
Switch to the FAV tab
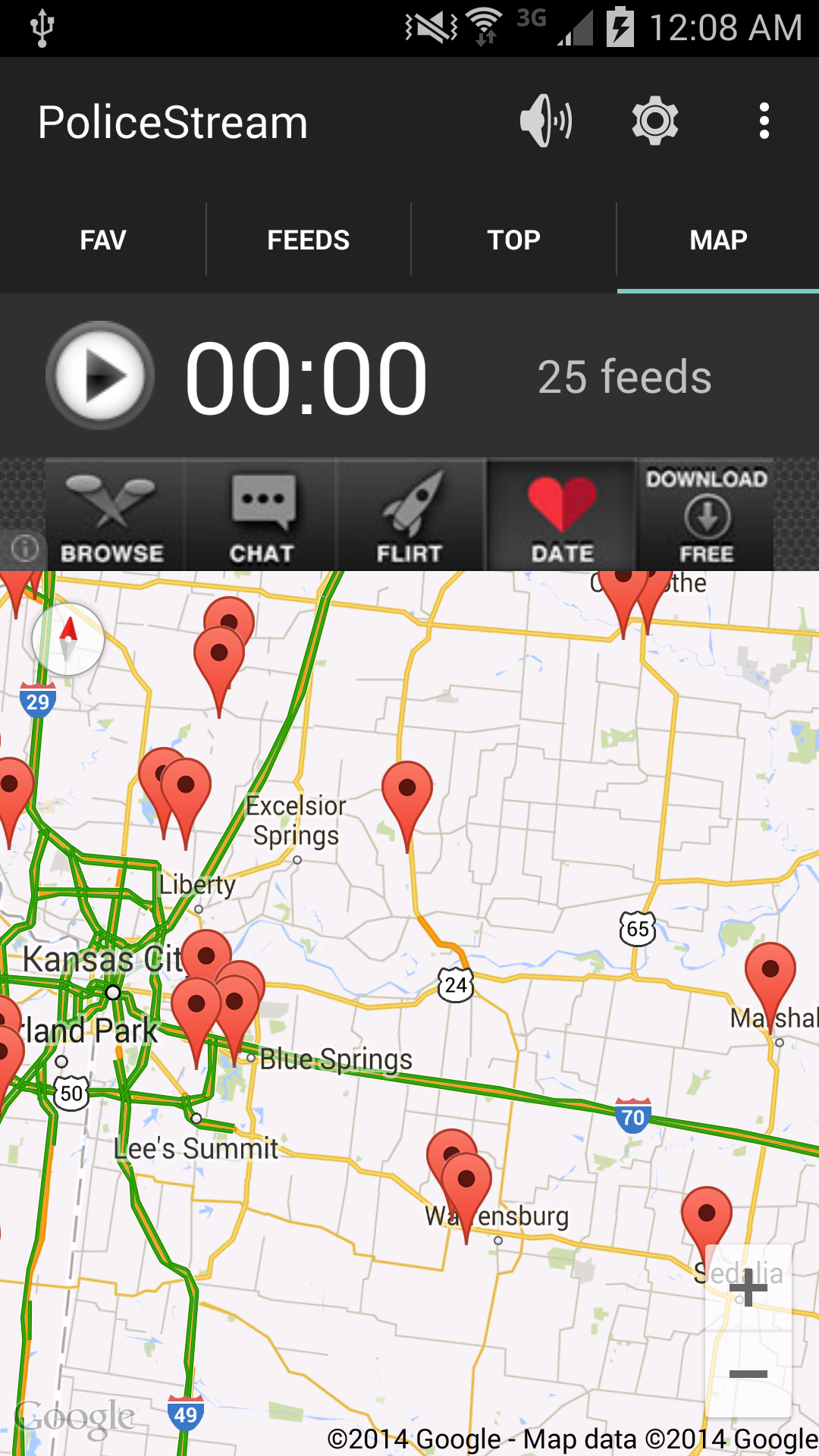click(x=103, y=240)
